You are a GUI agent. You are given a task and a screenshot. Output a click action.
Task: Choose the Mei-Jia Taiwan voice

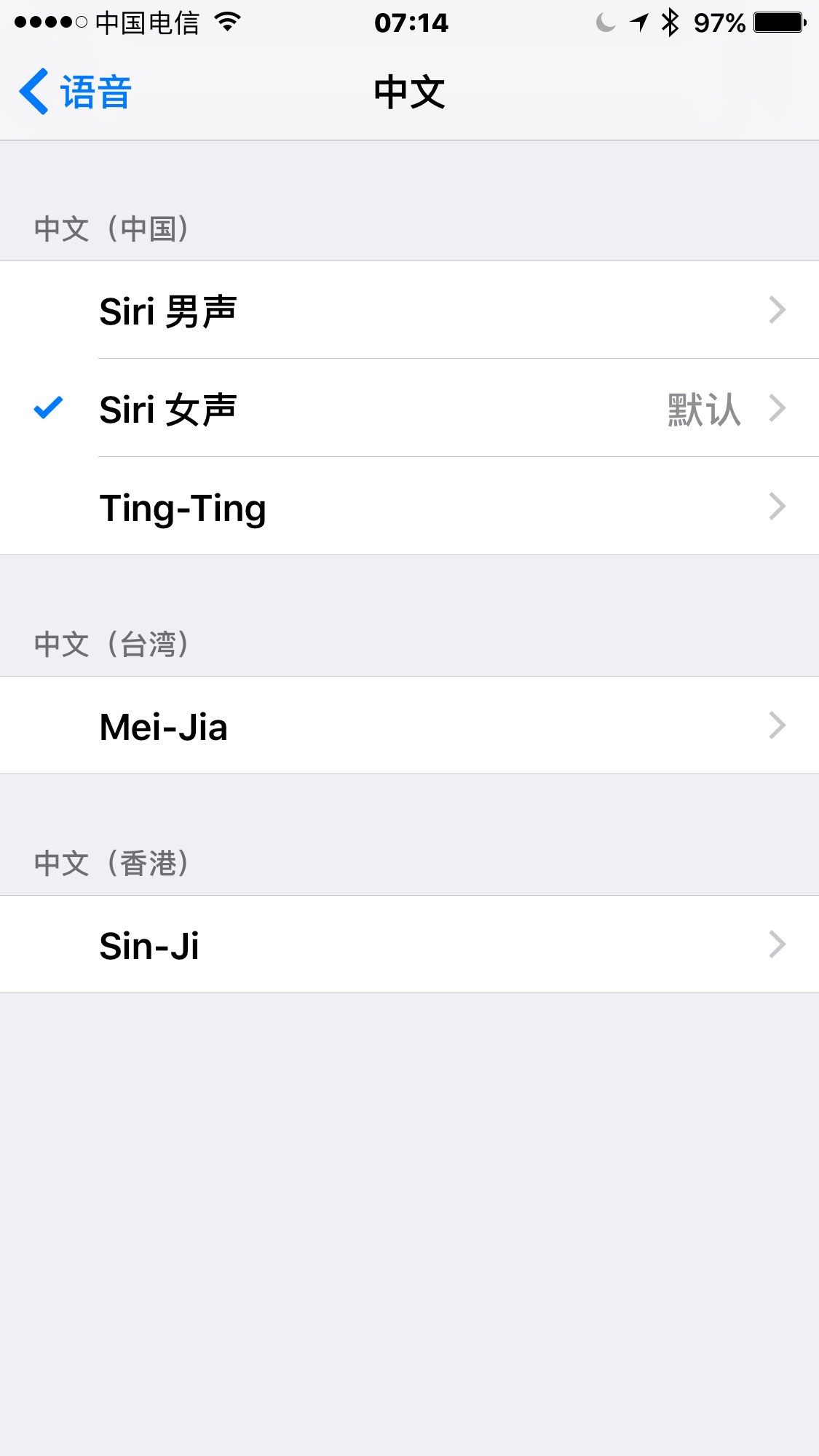(409, 726)
